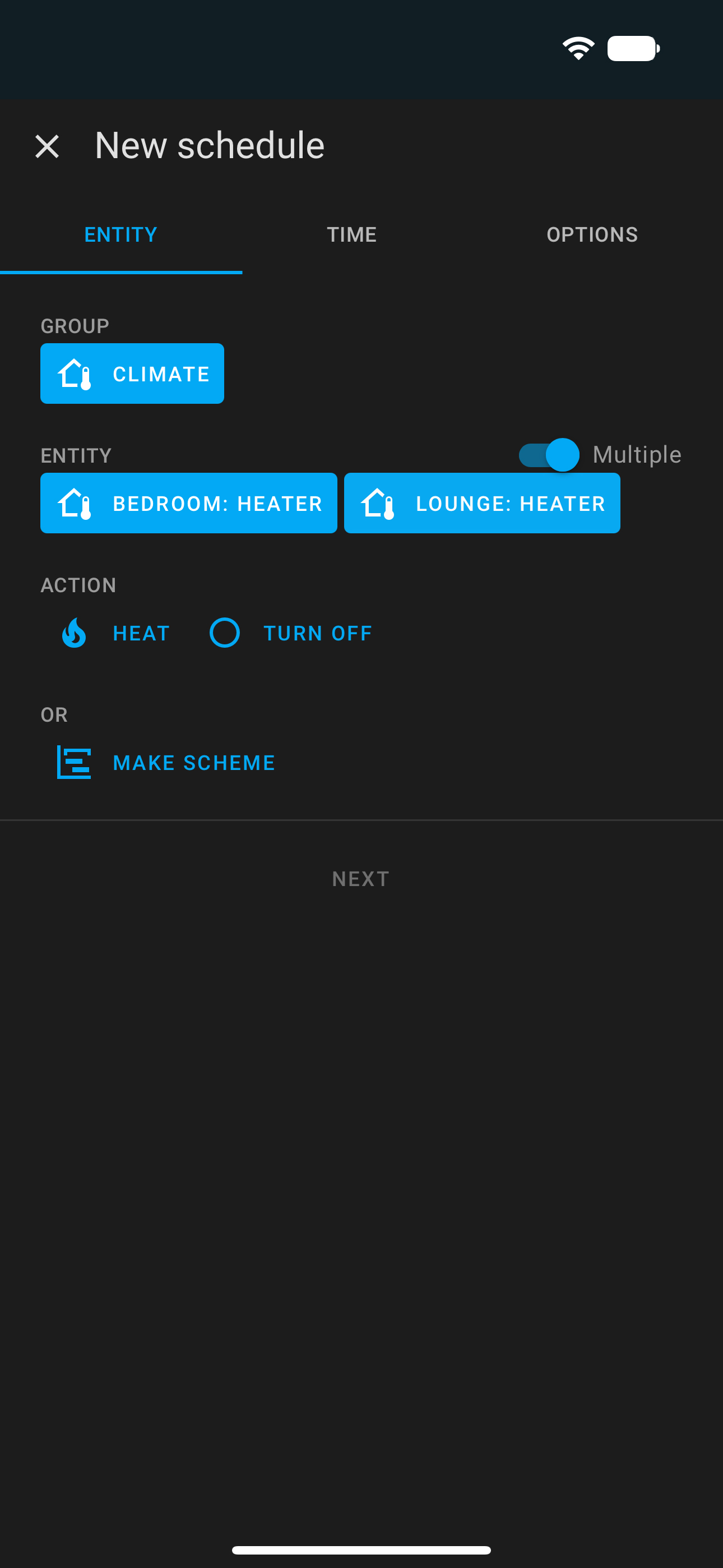The width and height of the screenshot is (723, 1568).
Task: Switch to the Options tab
Action: 592,235
